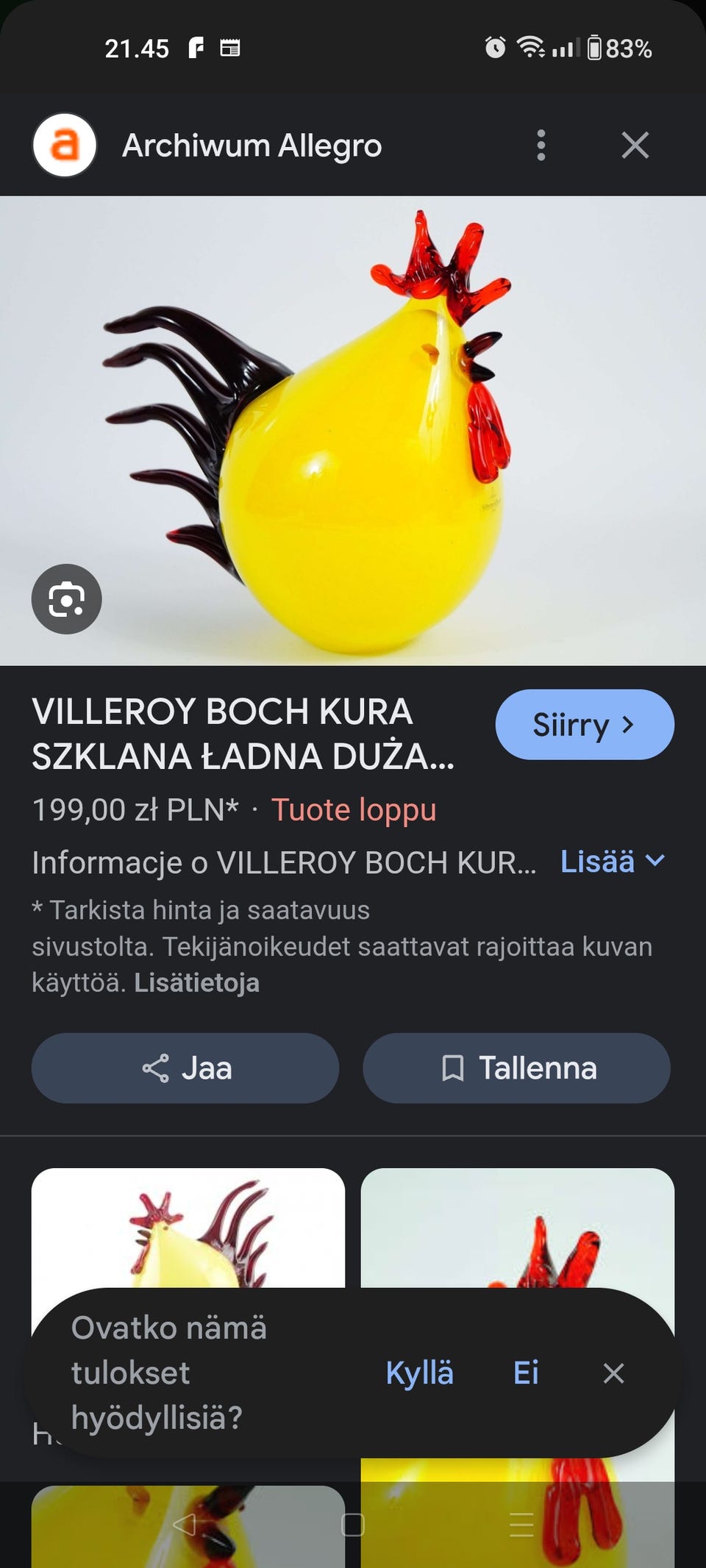Open the Google Lens search-within-image icon

68,598
